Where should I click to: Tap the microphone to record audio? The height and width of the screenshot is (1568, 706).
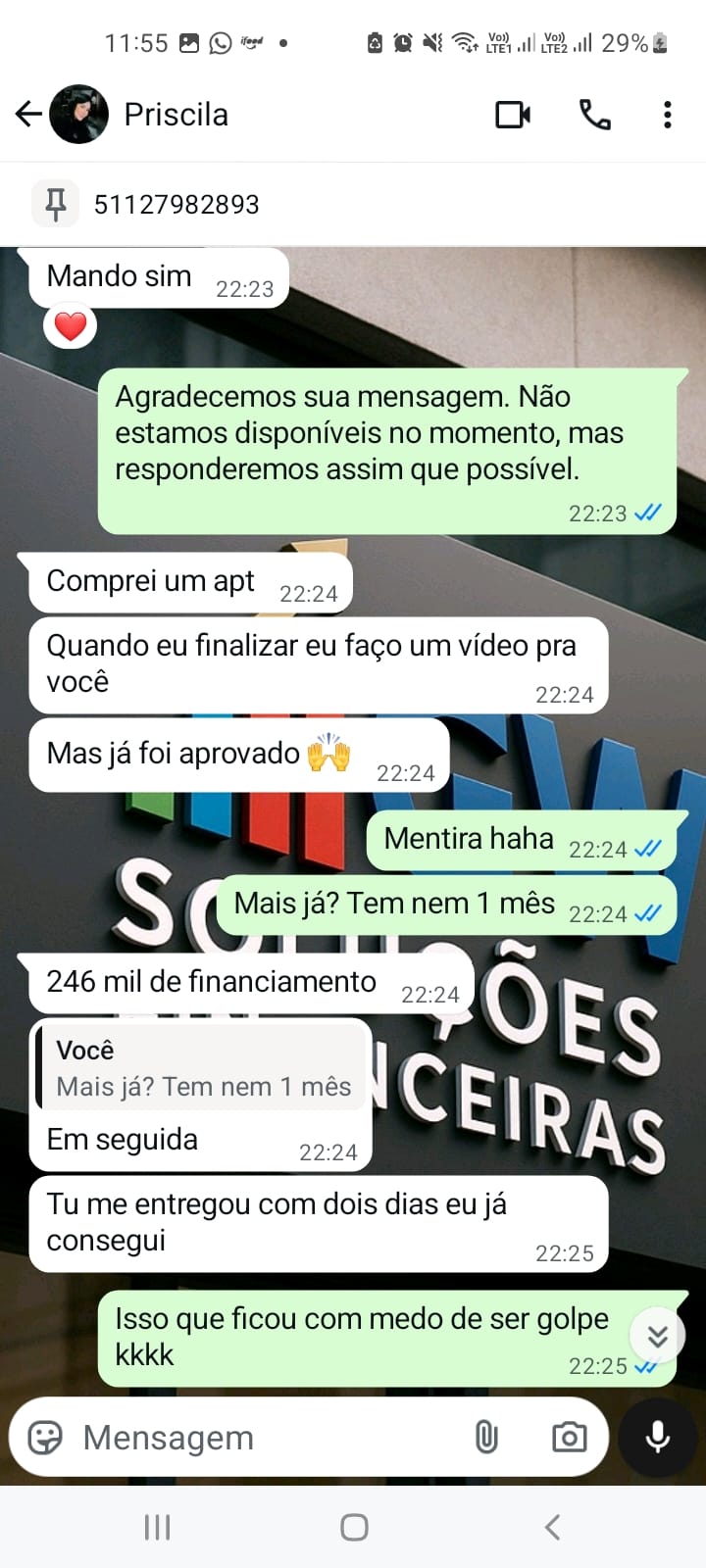pyautogui.click(x=658, y=1438)
